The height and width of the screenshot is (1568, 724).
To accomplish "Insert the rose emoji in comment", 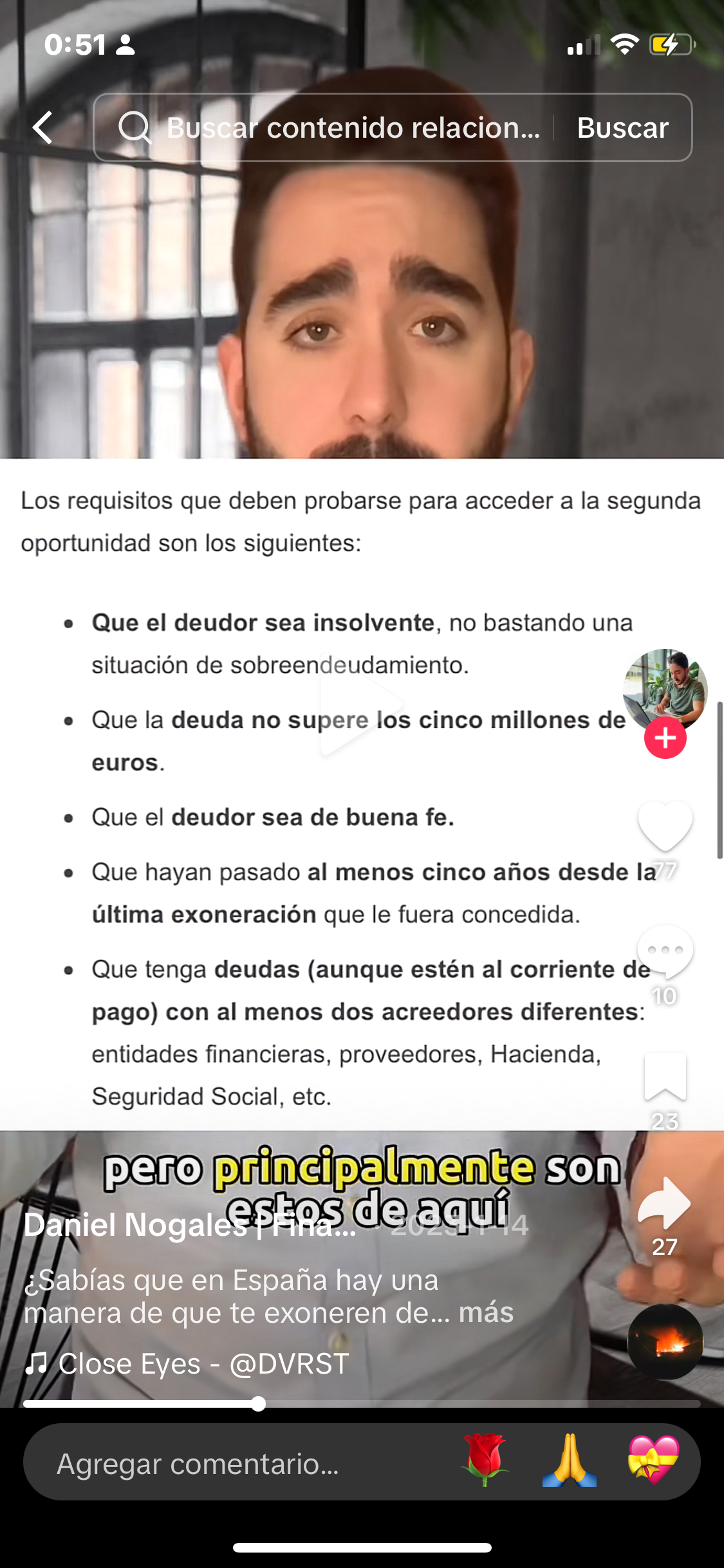I will tap(485, 1460).
